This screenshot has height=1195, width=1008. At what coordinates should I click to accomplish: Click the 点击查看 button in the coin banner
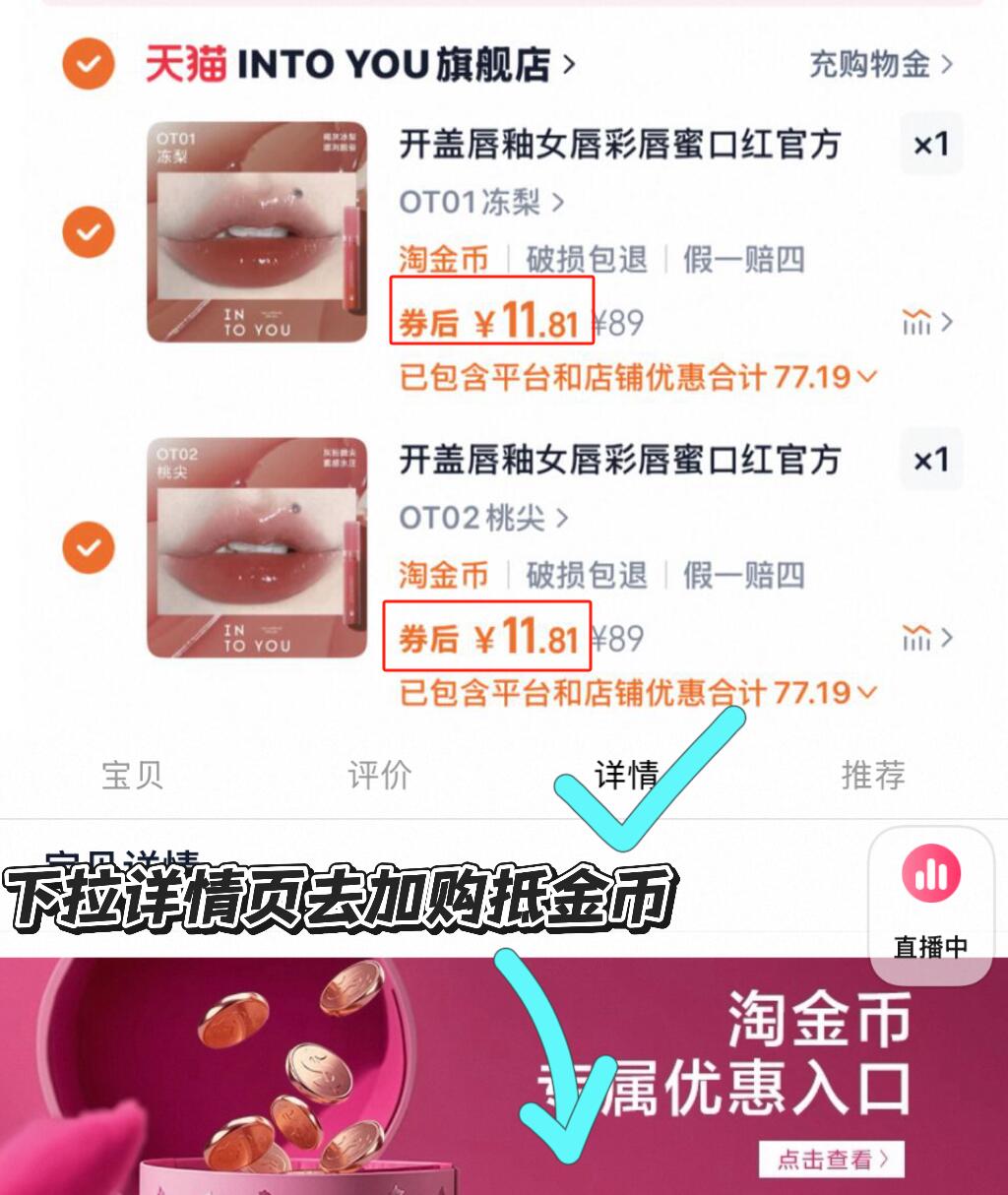832,1160
